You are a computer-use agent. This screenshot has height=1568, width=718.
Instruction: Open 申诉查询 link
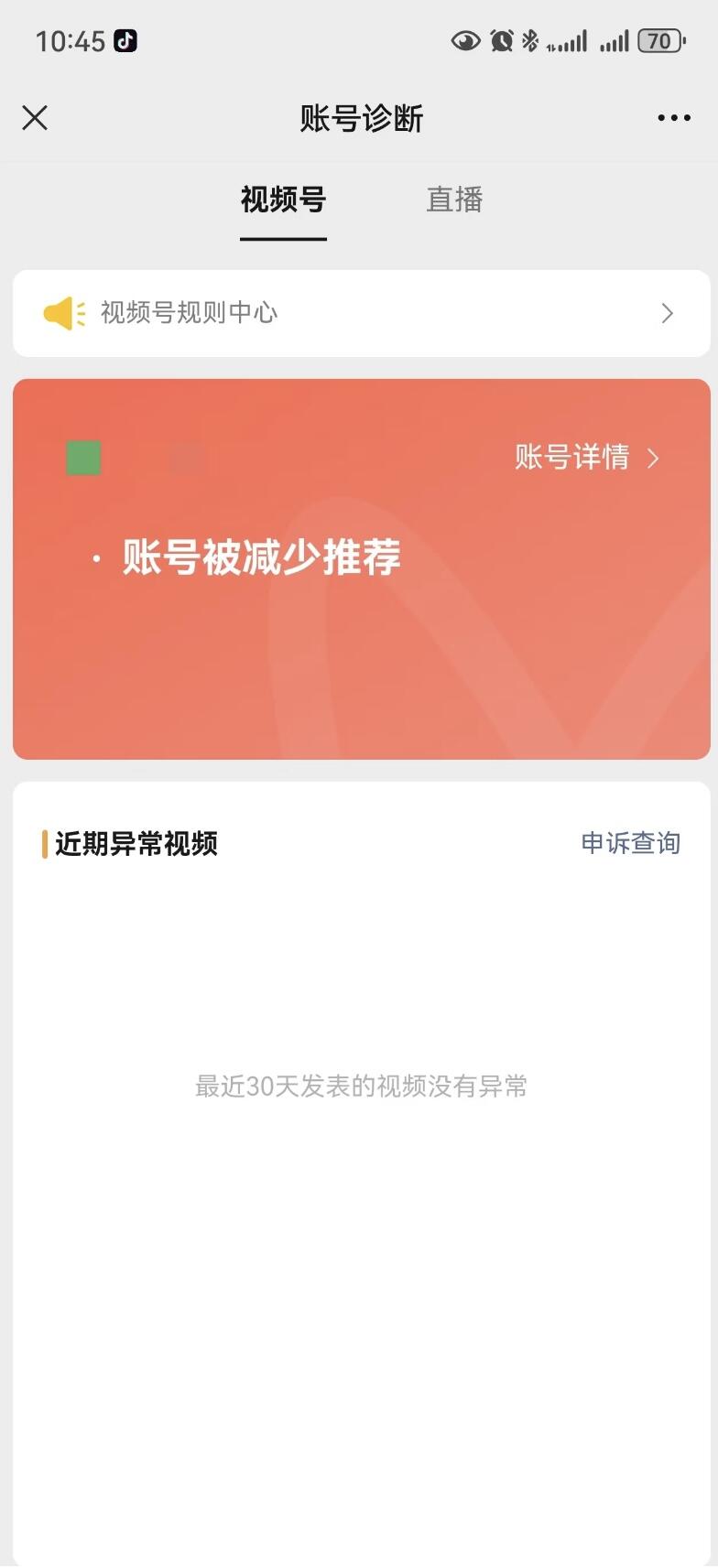(630, 843)
